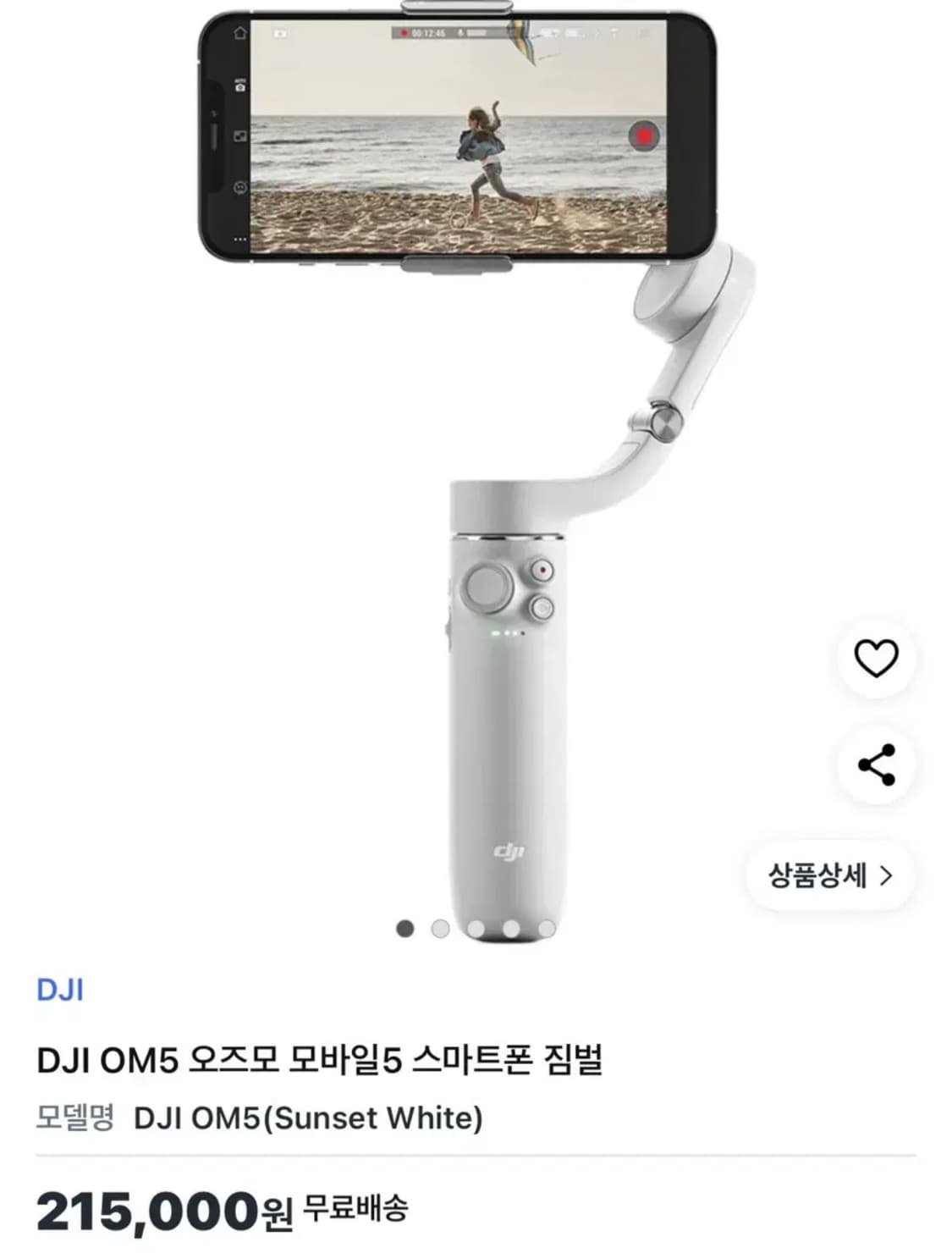Tap the home icon on the phone screen sidebar
This screenshot has height=1253, width=952.
240,34
